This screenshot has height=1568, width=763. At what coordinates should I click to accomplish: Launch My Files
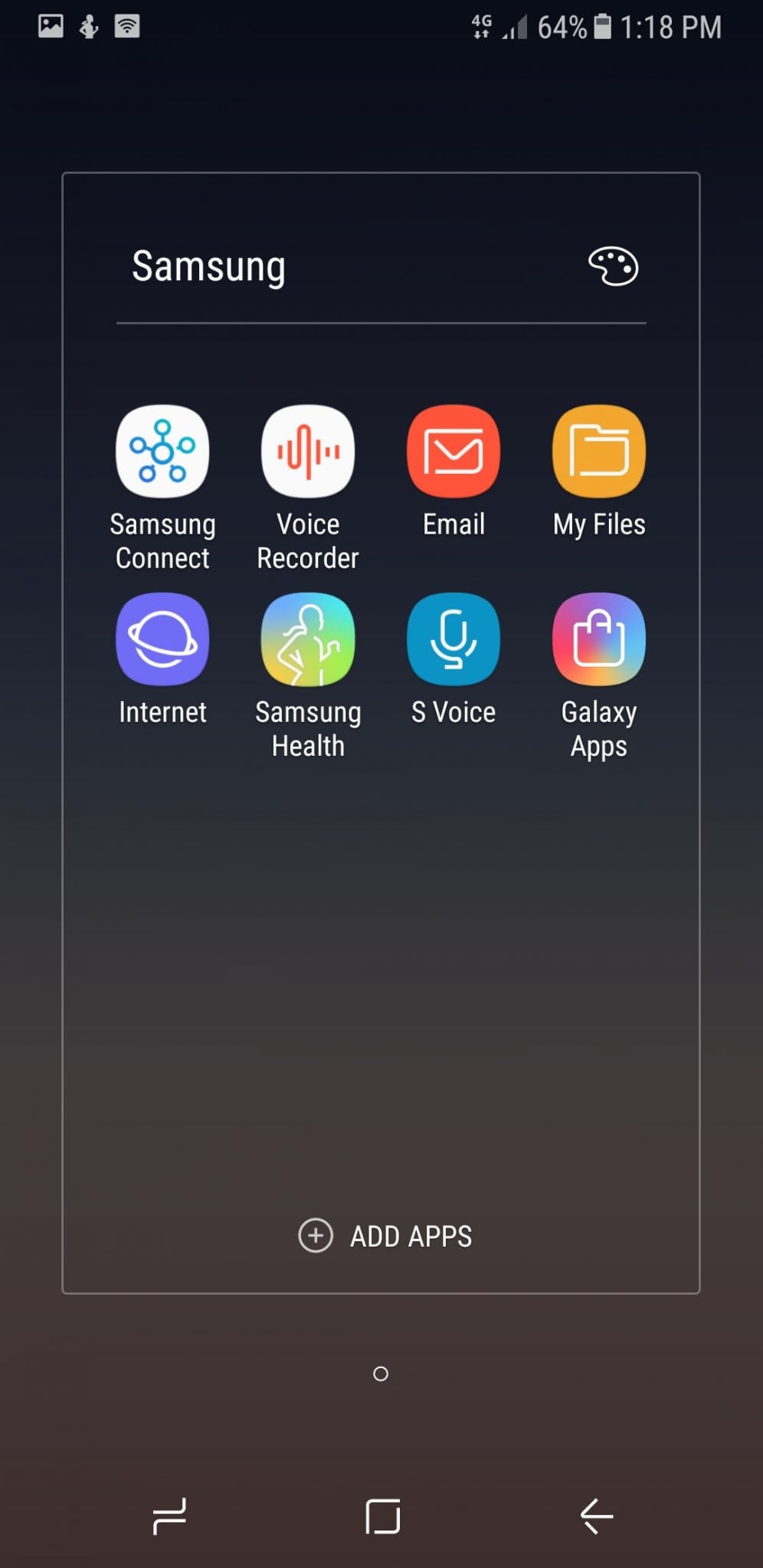pos(599,452)
